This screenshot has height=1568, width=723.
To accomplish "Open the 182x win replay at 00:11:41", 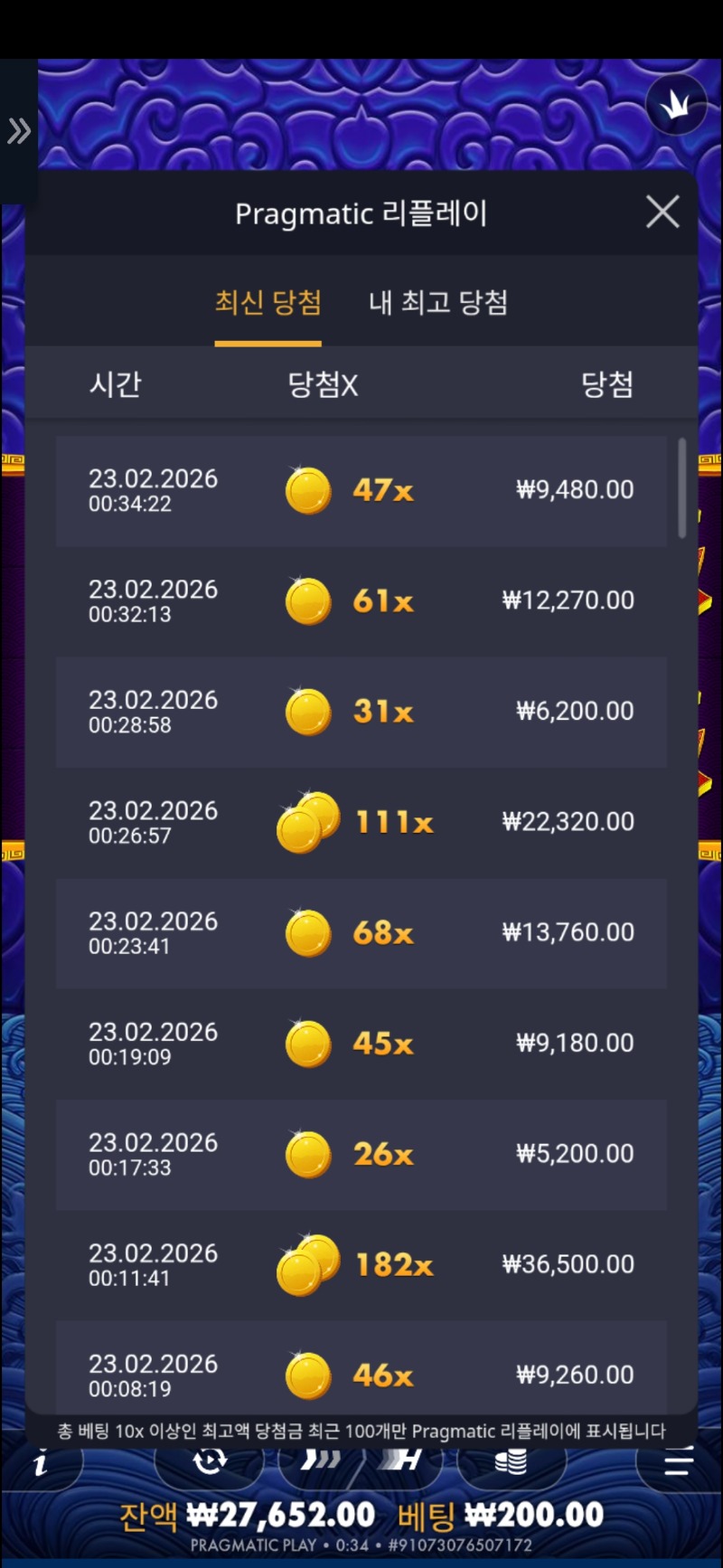I will coord(361,1264).
